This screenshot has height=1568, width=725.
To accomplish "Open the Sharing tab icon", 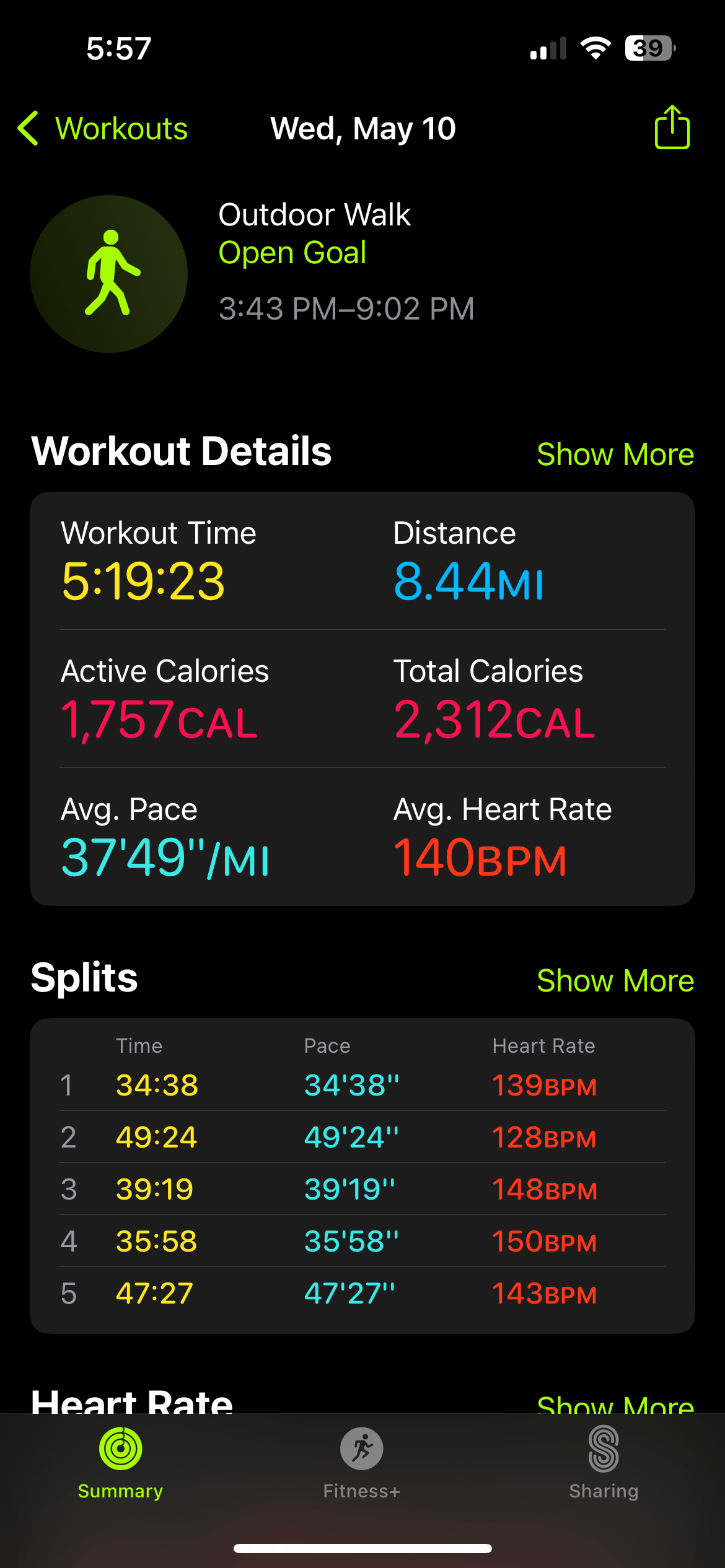I will [603, 1449].
